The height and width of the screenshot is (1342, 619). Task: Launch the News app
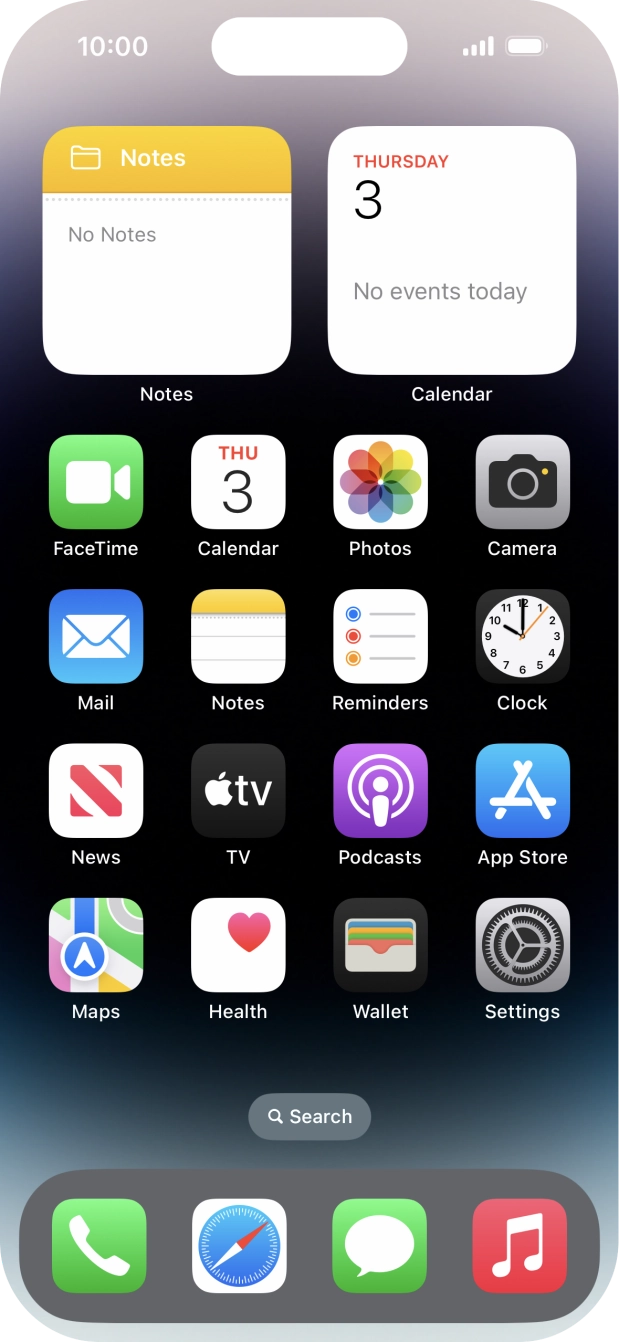96,790
